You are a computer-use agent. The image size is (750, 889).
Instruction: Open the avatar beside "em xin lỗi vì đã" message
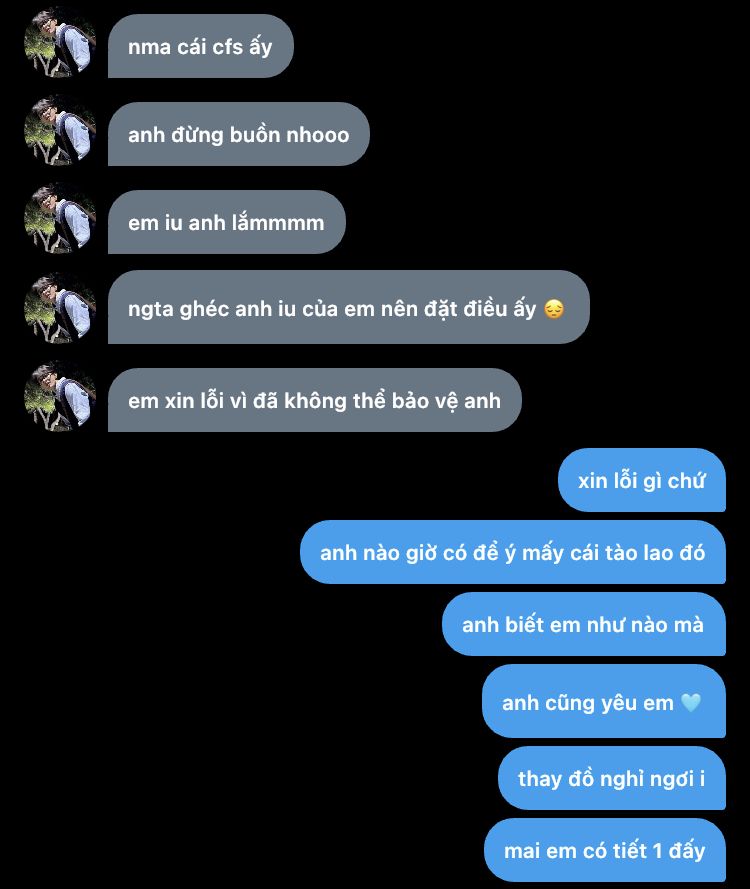pyautogui.click(x=60, y=396)
